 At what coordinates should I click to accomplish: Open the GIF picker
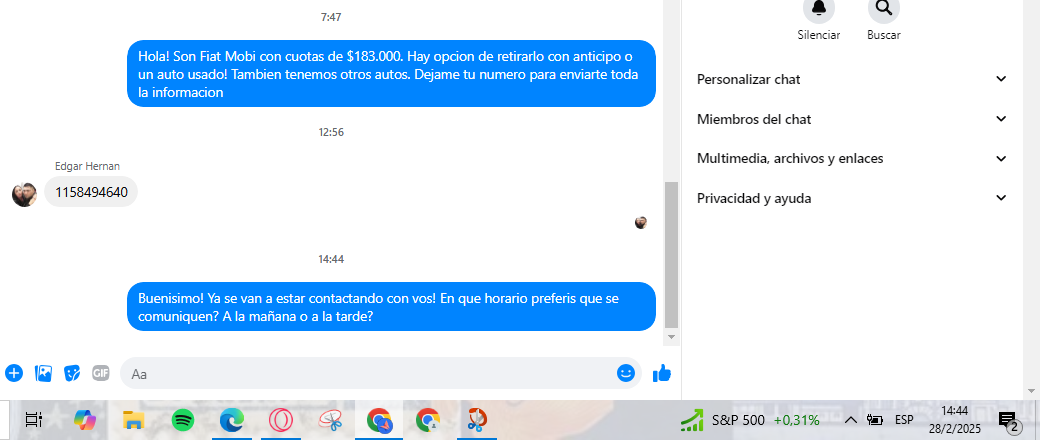(100, 373)
